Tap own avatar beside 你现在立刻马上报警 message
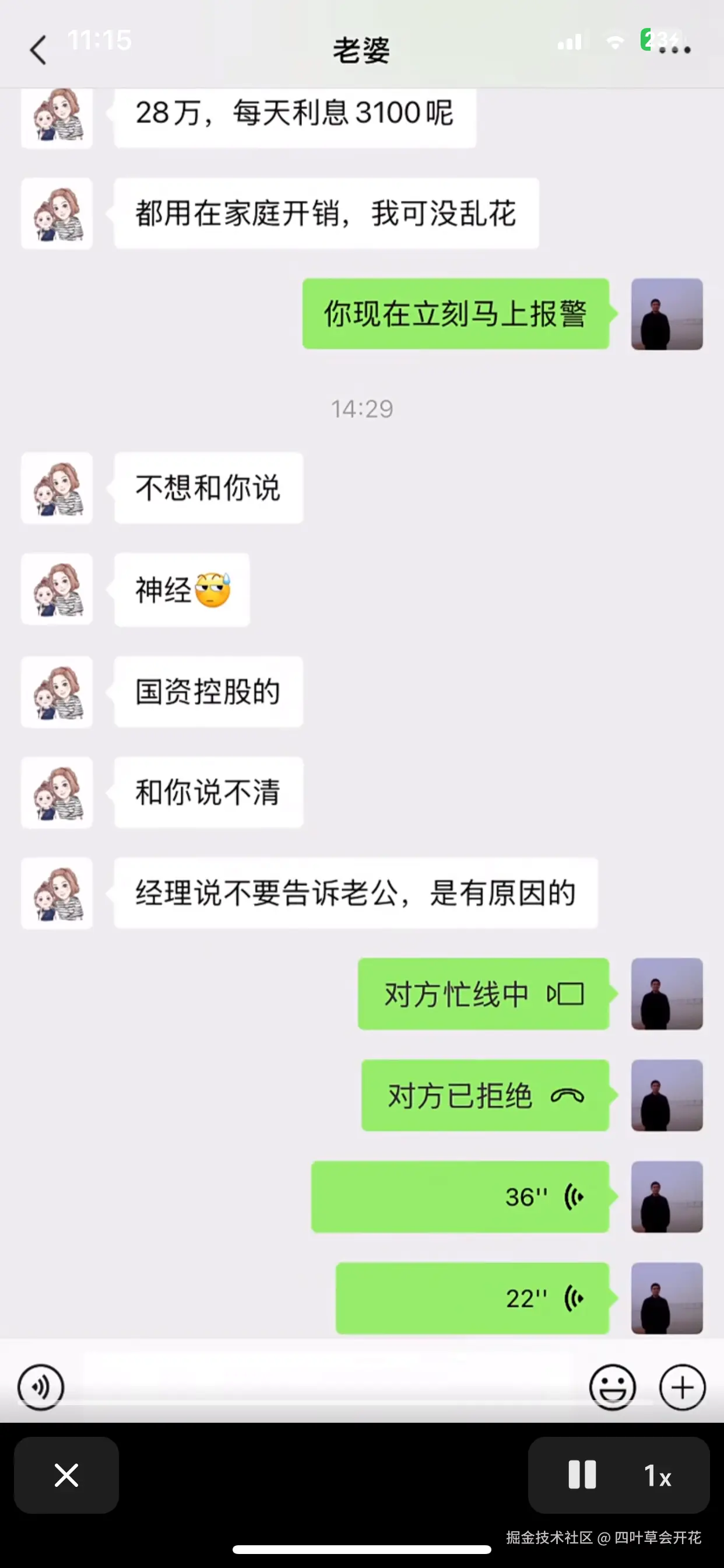Screen dimensions: 724x1568 tap(667, 314)
